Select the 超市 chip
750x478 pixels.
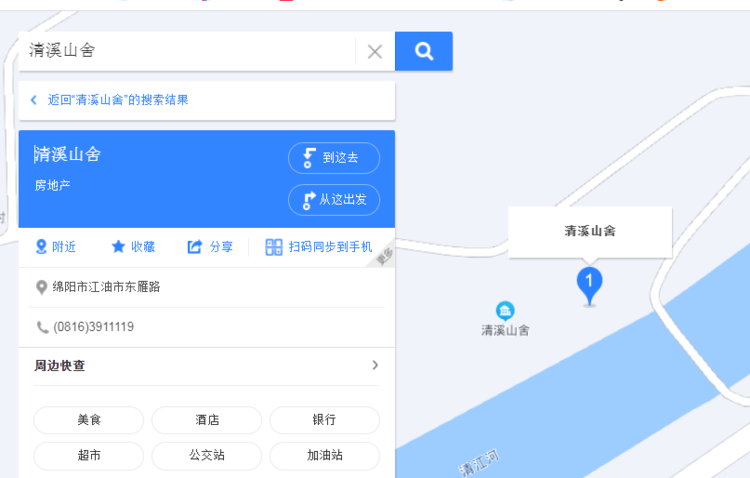coord(89,455)
